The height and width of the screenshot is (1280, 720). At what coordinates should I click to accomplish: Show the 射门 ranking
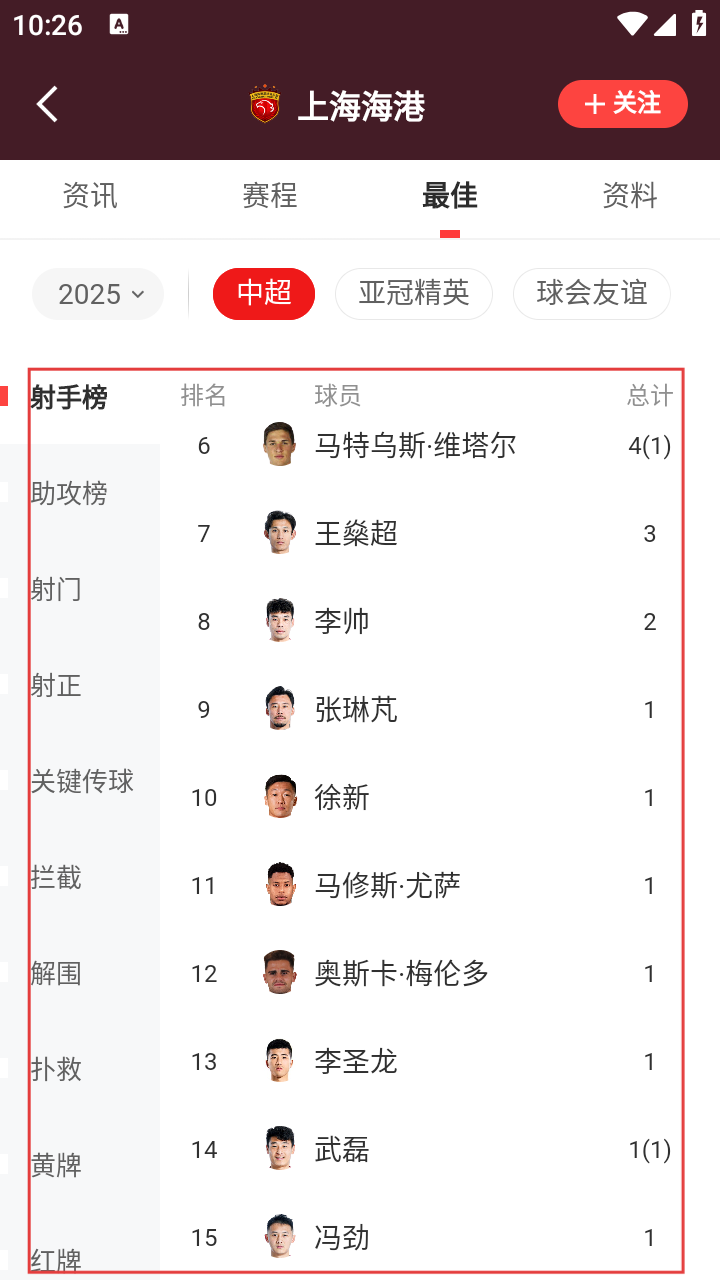(x=57, y=589)
